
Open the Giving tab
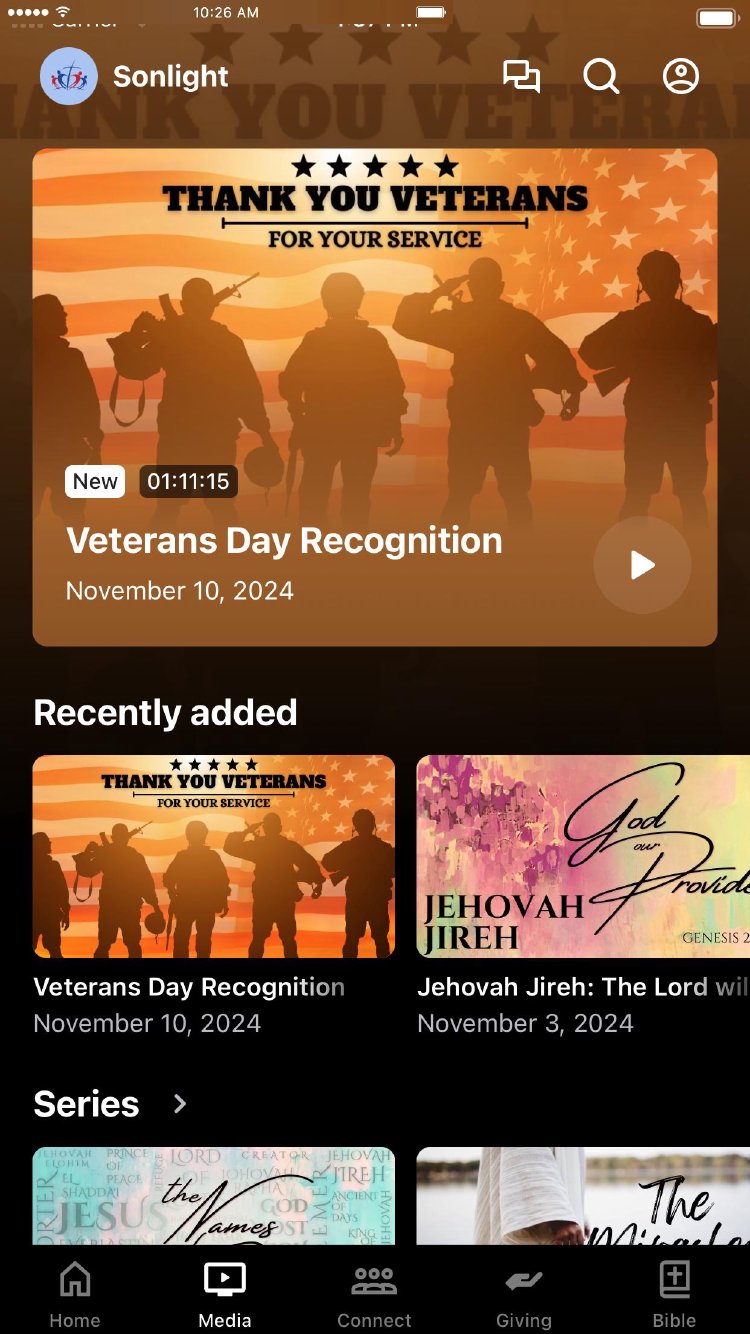pos(524,1294)
